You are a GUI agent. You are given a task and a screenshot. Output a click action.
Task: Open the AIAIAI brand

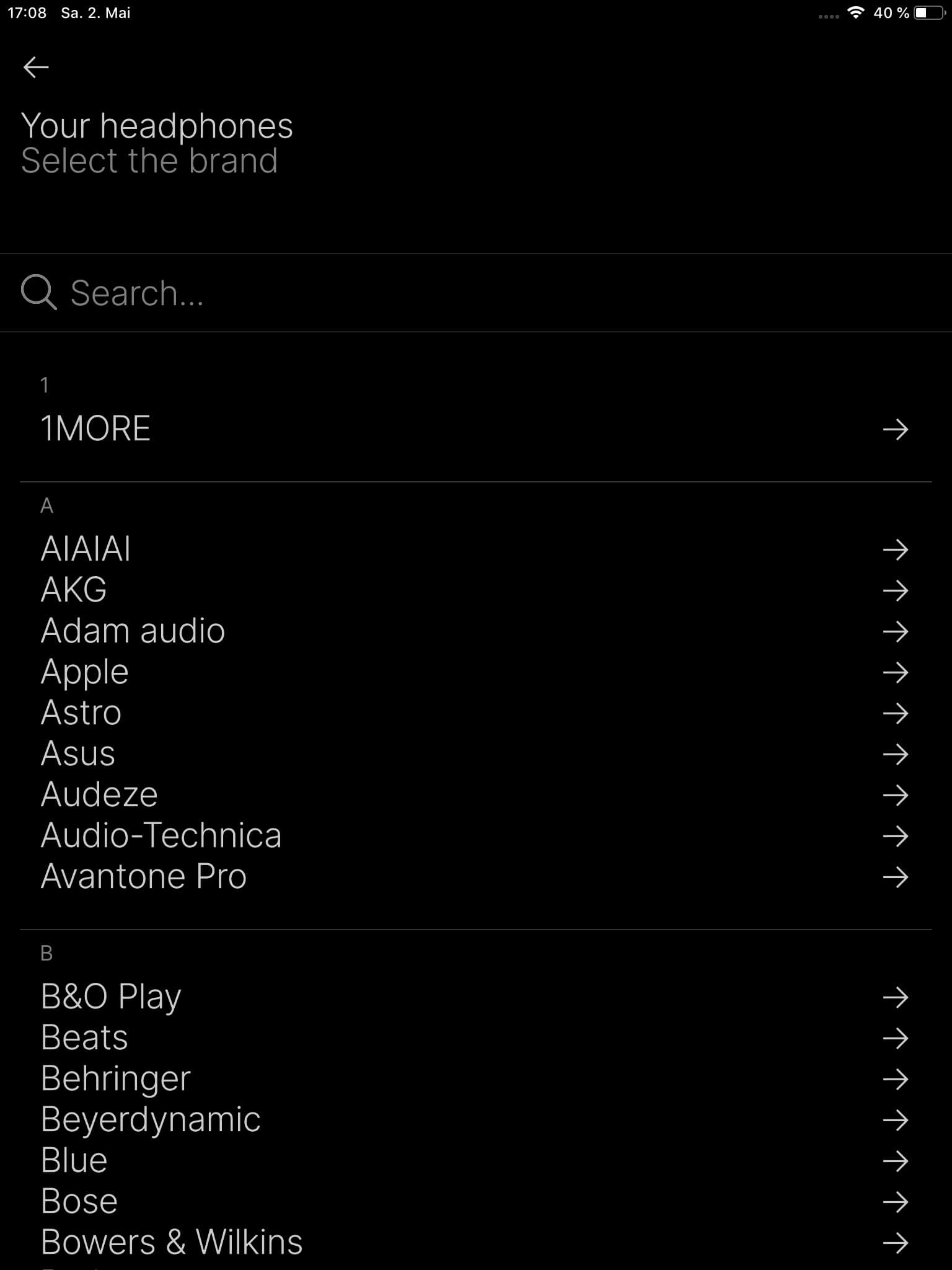(86, 549)
